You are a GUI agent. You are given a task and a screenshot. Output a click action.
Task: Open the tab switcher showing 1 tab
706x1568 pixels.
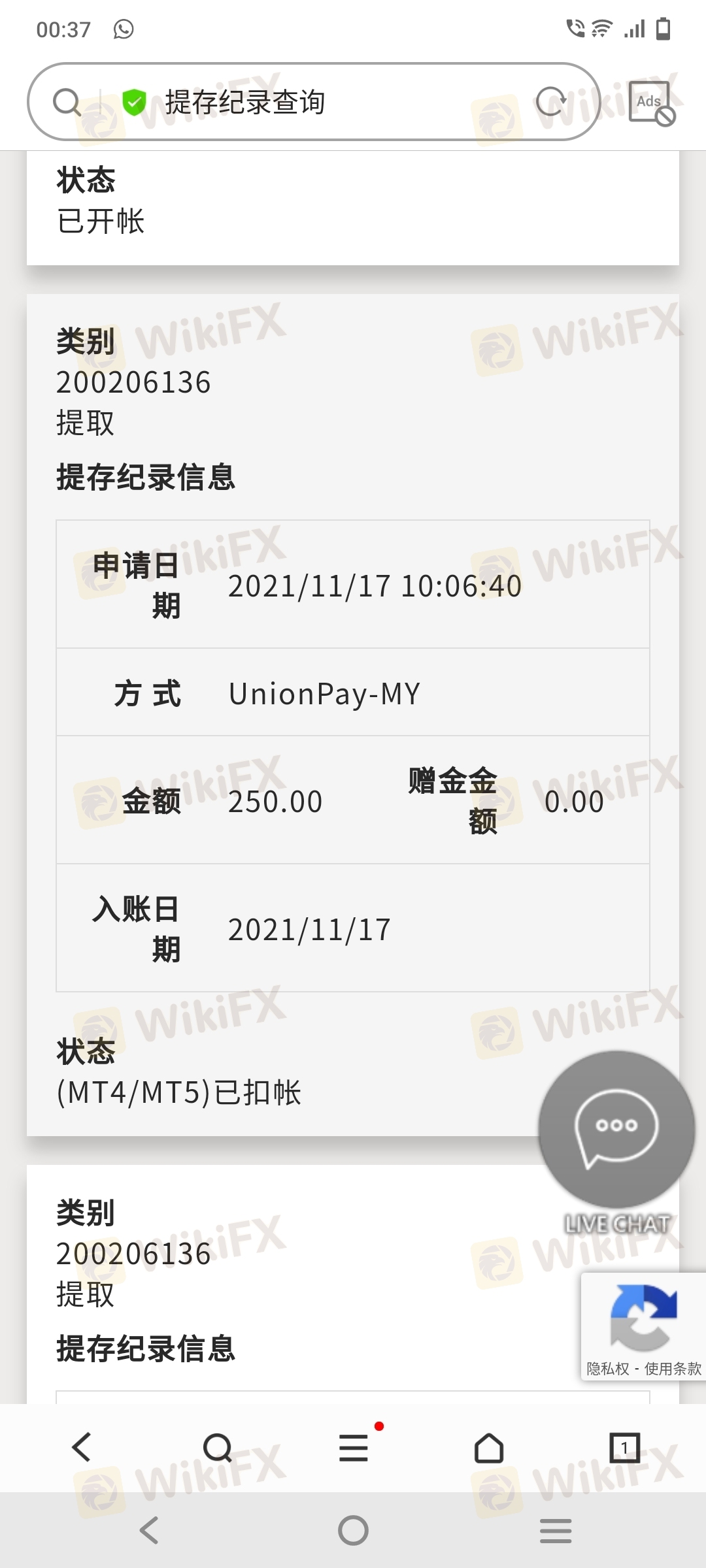624,1447
